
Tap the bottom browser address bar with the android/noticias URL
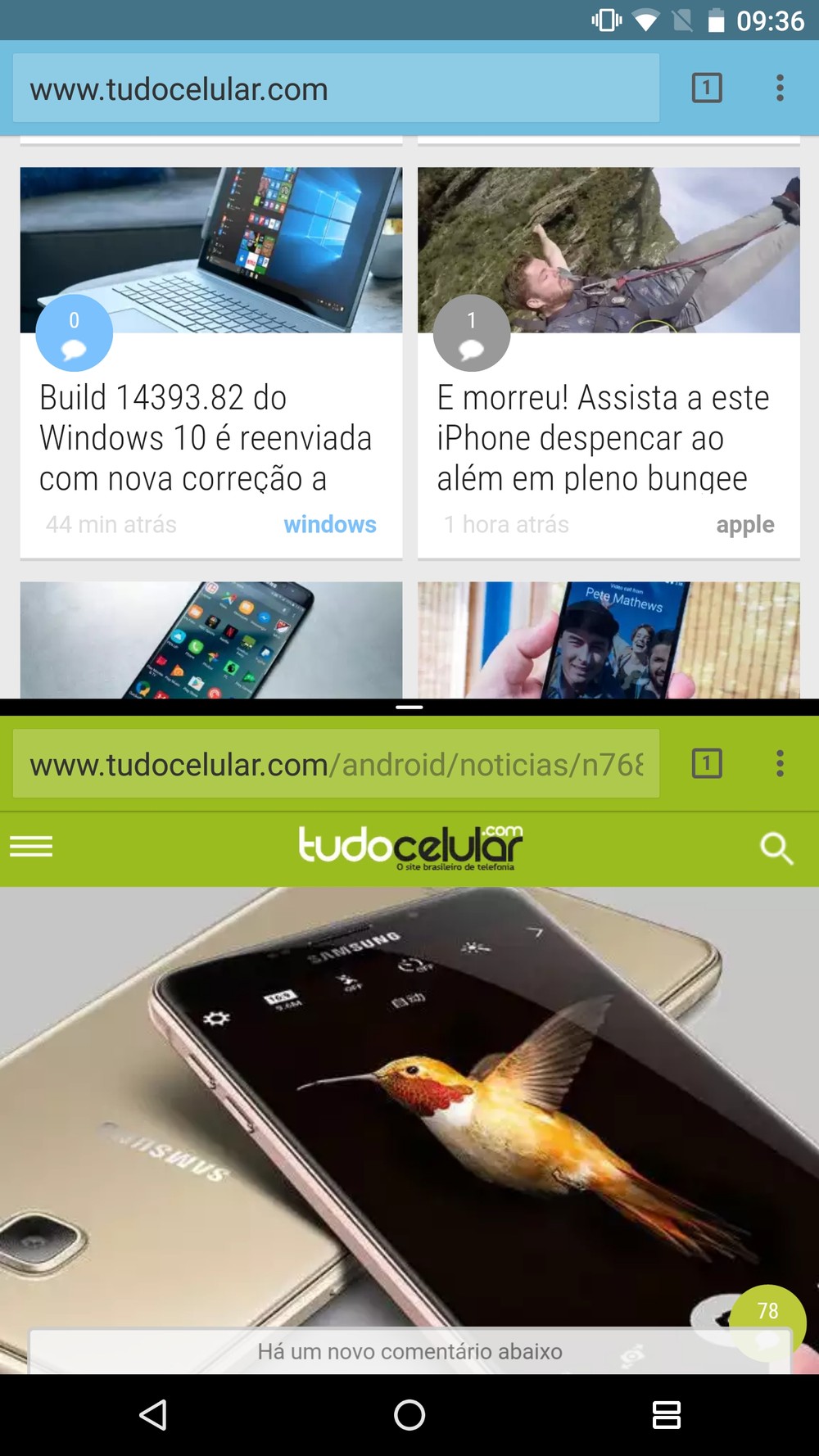pyautogui.click(x=336, y=764)
